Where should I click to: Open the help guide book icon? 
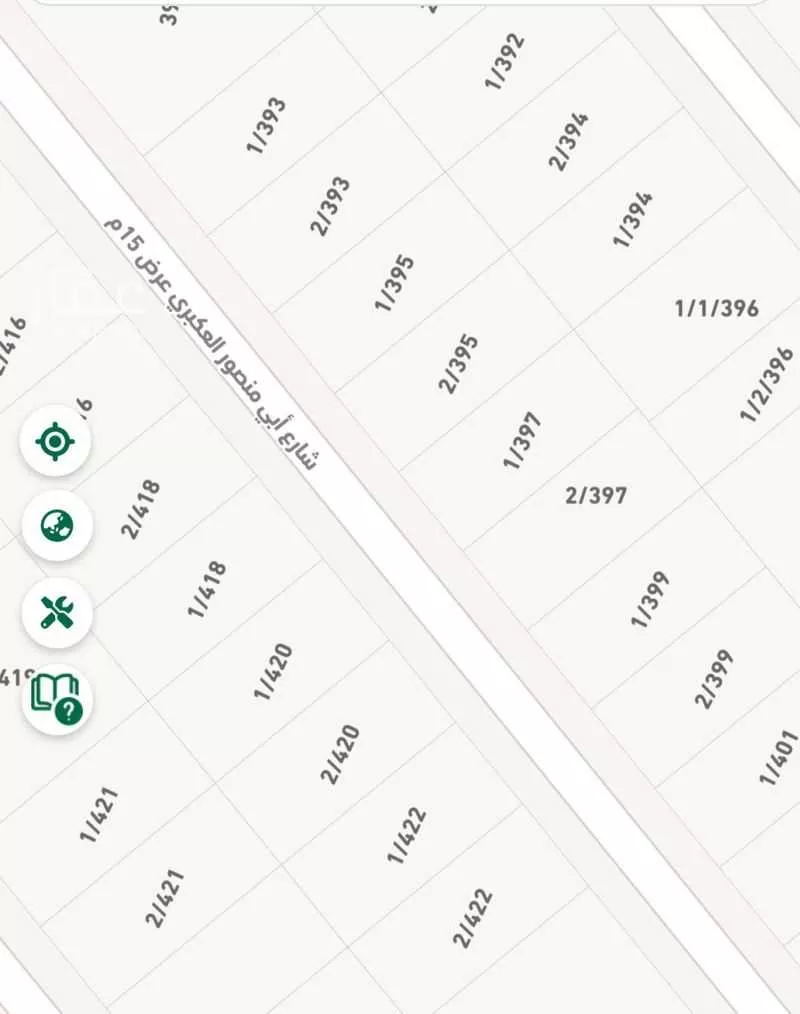pos(57,698)
